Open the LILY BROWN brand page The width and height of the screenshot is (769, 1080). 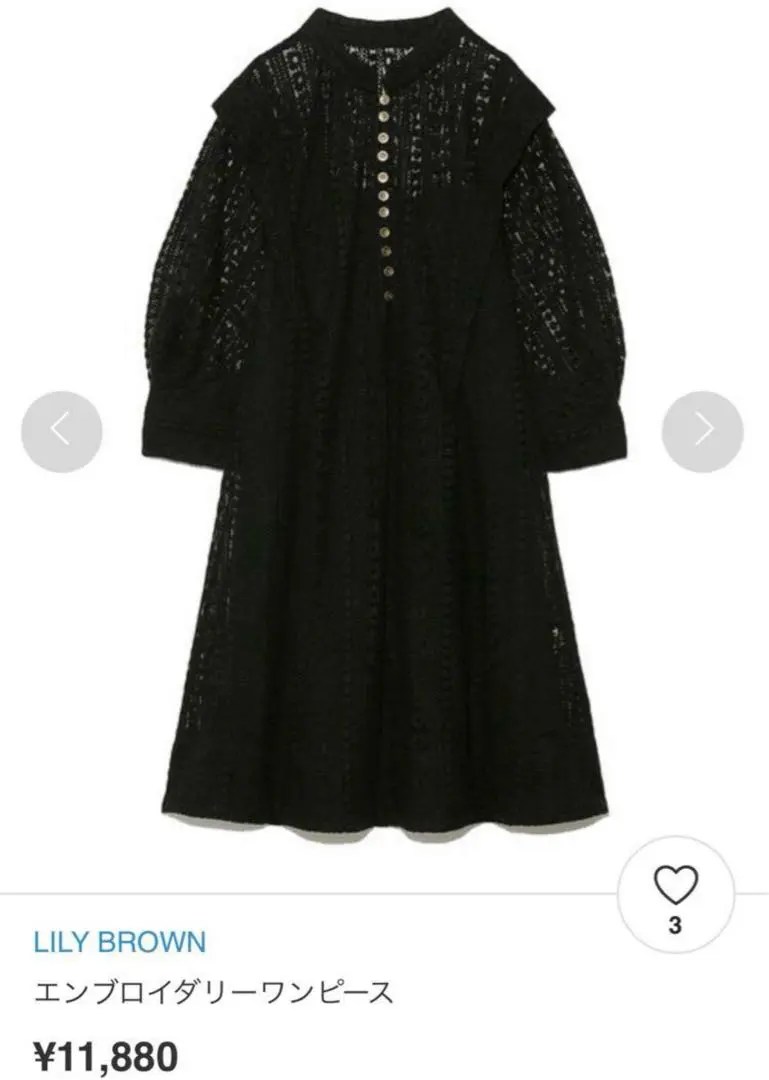coord(120,942)
